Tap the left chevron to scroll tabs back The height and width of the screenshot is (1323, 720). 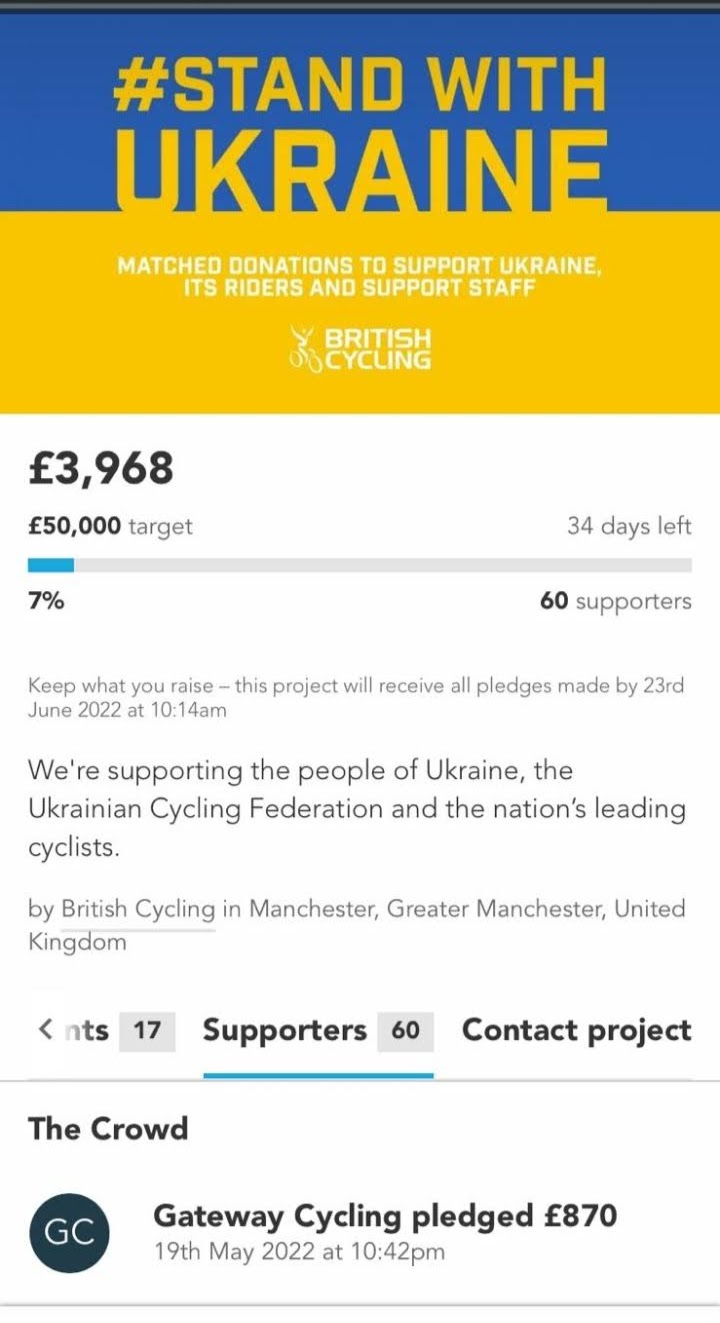tap(45, 1029)
